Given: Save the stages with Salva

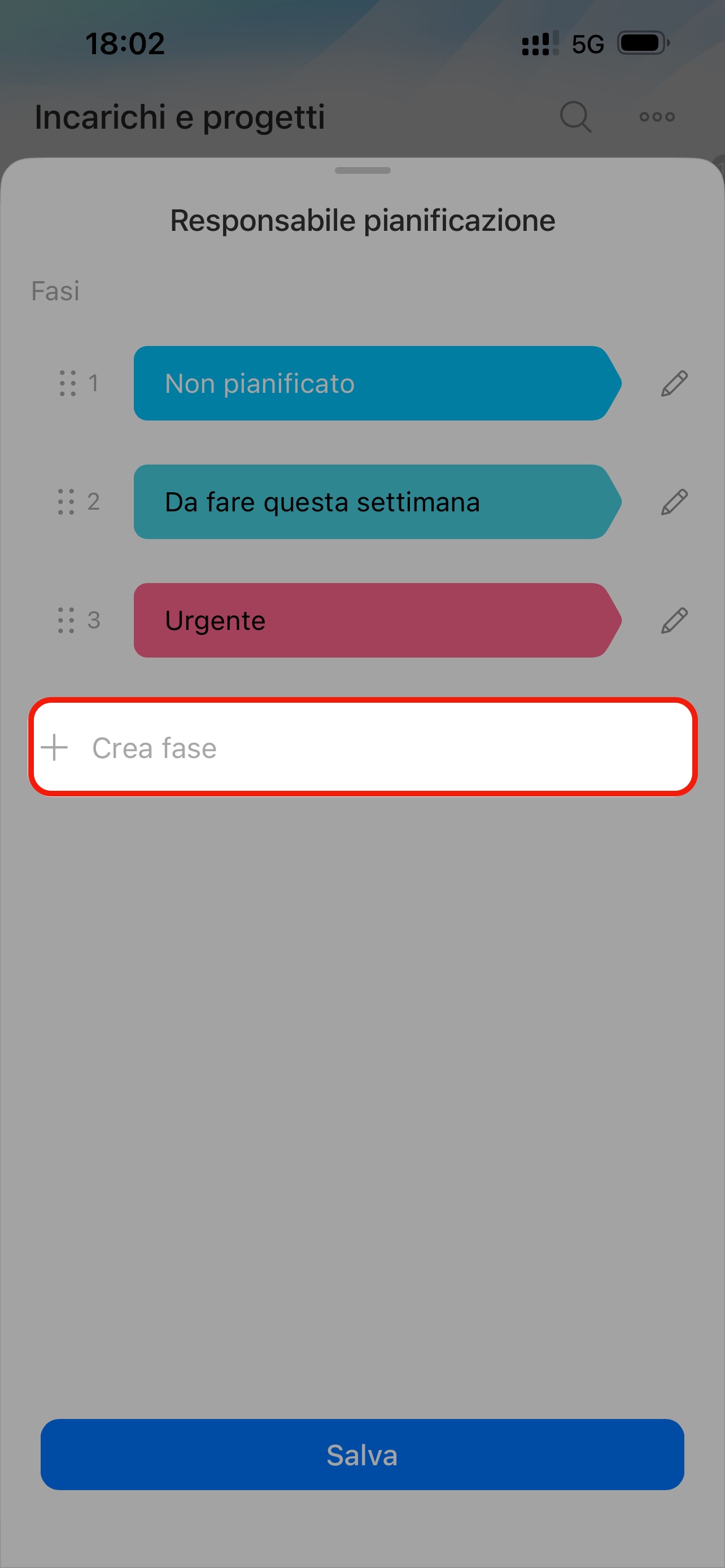Looking at the screenshot, I should (362, 1454).
